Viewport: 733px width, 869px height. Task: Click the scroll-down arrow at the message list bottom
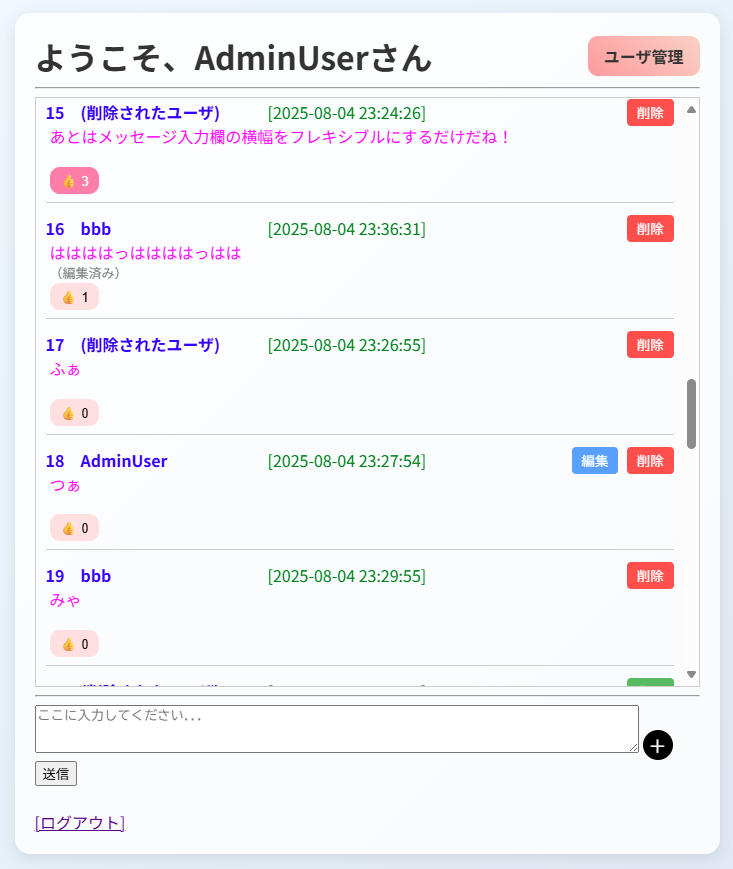(x=691, y=672)
